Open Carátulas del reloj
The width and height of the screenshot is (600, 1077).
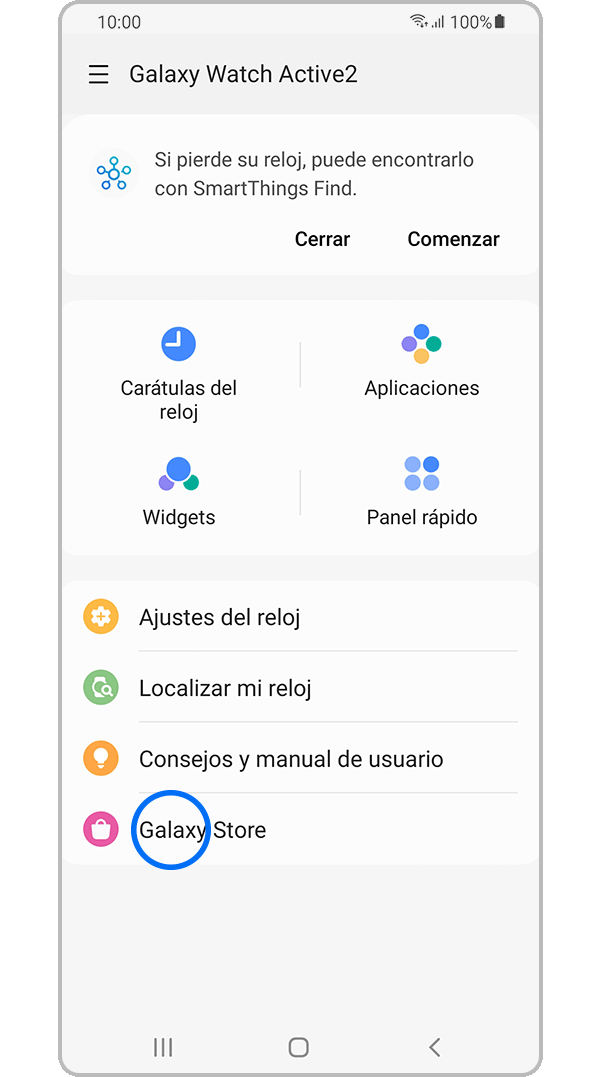coord(179,373)
